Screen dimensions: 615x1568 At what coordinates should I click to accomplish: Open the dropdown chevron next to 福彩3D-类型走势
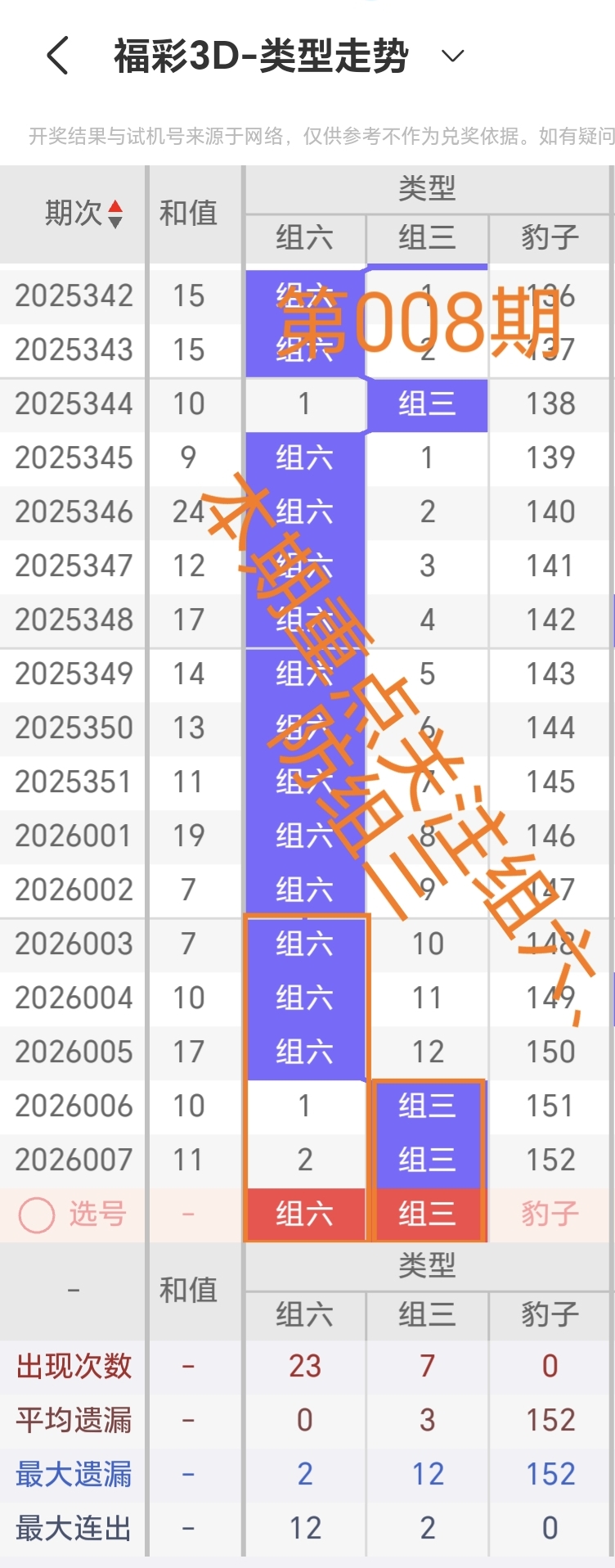452,57
